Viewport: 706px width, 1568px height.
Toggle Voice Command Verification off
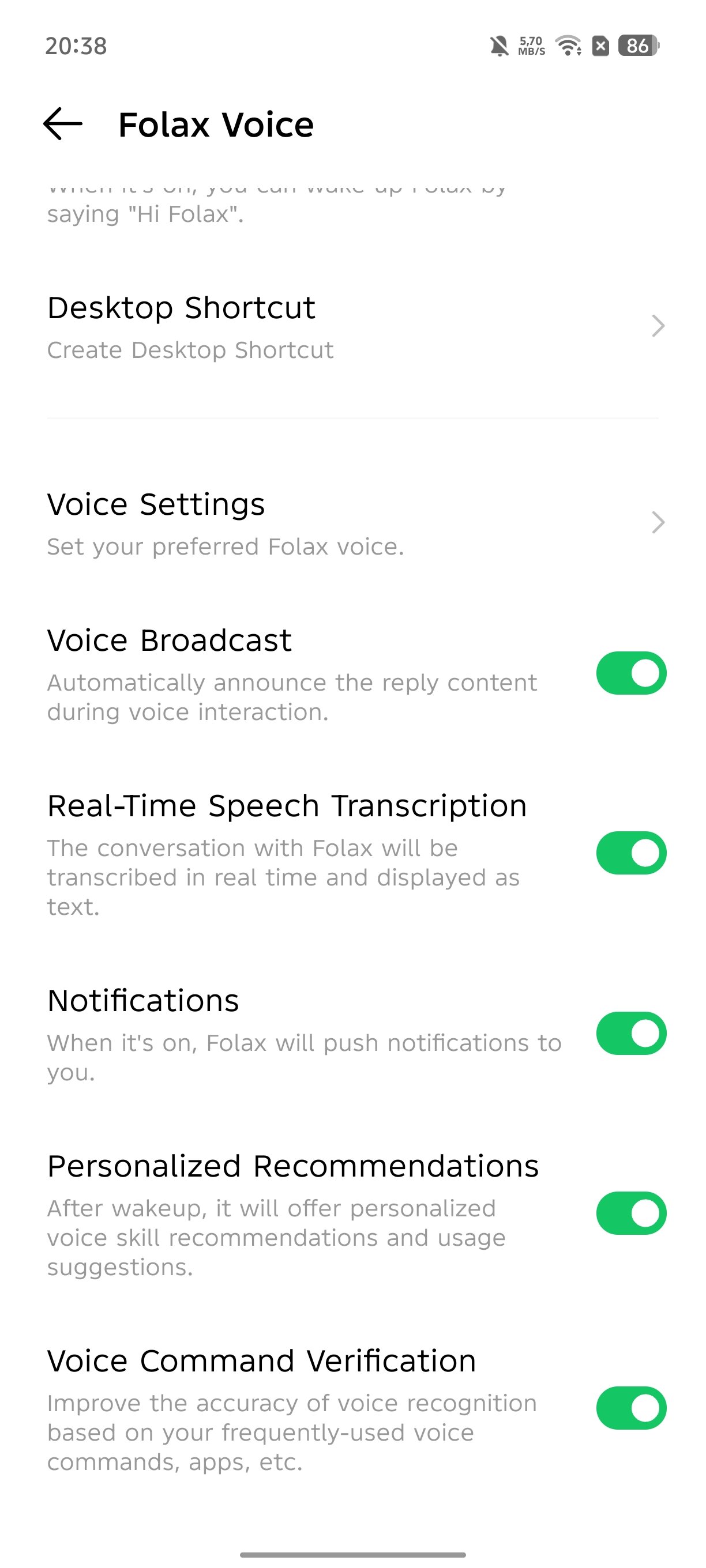pos(631,1408)
